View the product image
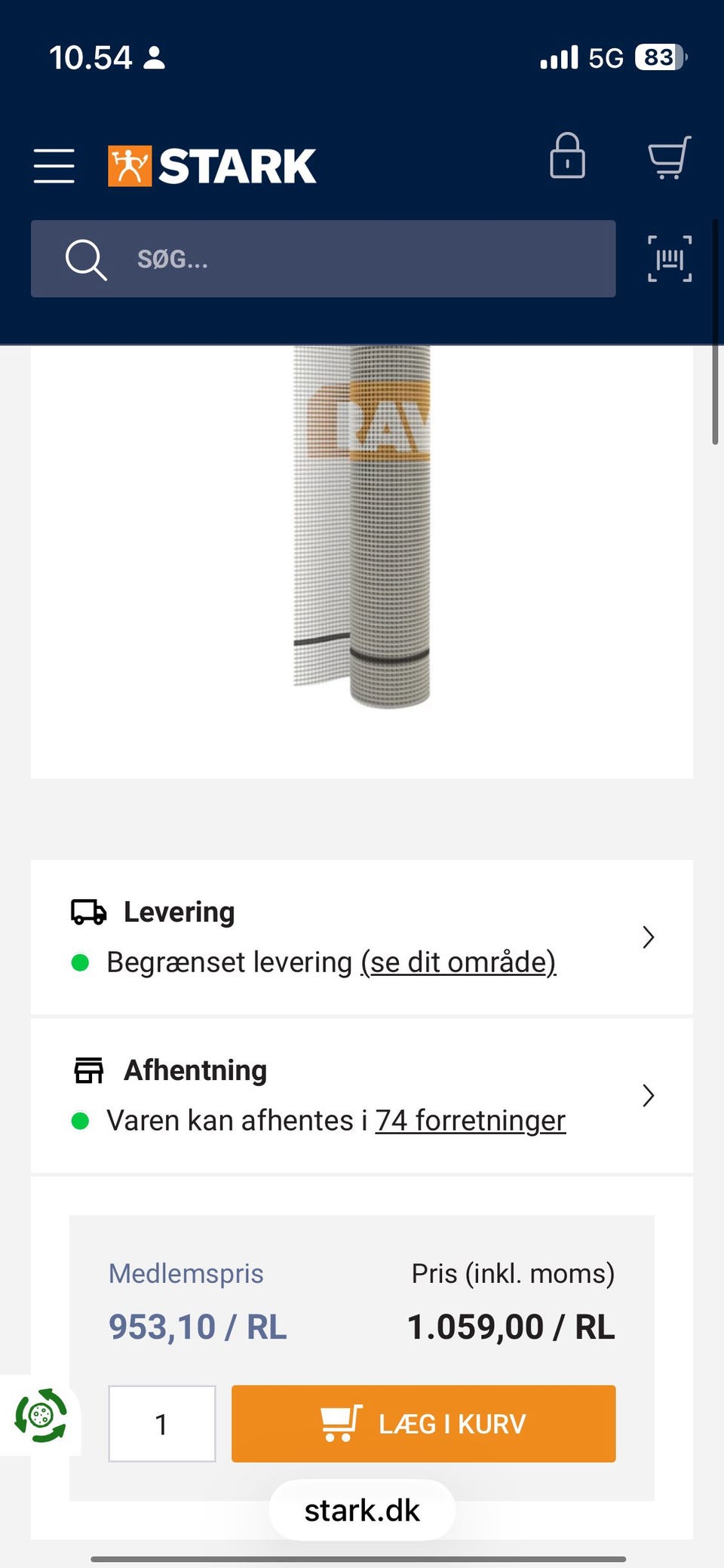Screen dimensions: 724x1568 pos(362,526)
